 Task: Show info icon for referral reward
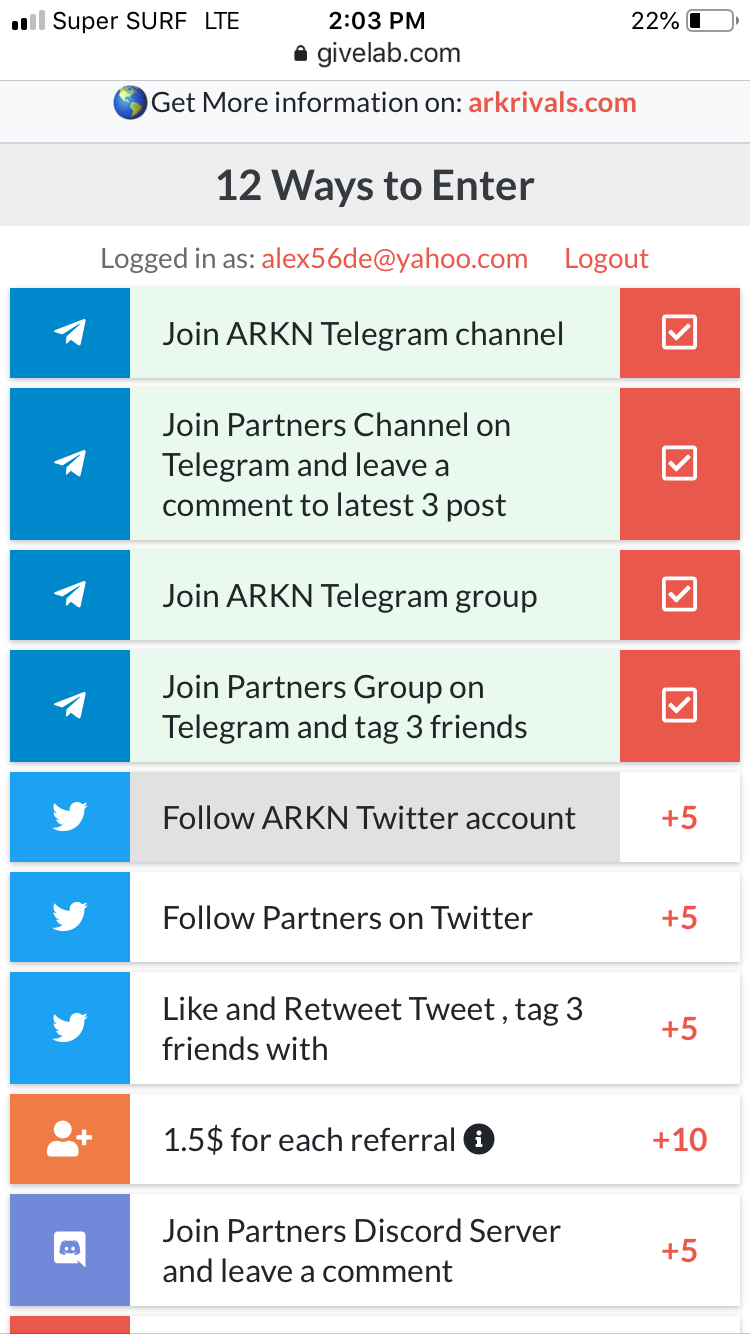pyautogui.click(x=479, y=1139)
